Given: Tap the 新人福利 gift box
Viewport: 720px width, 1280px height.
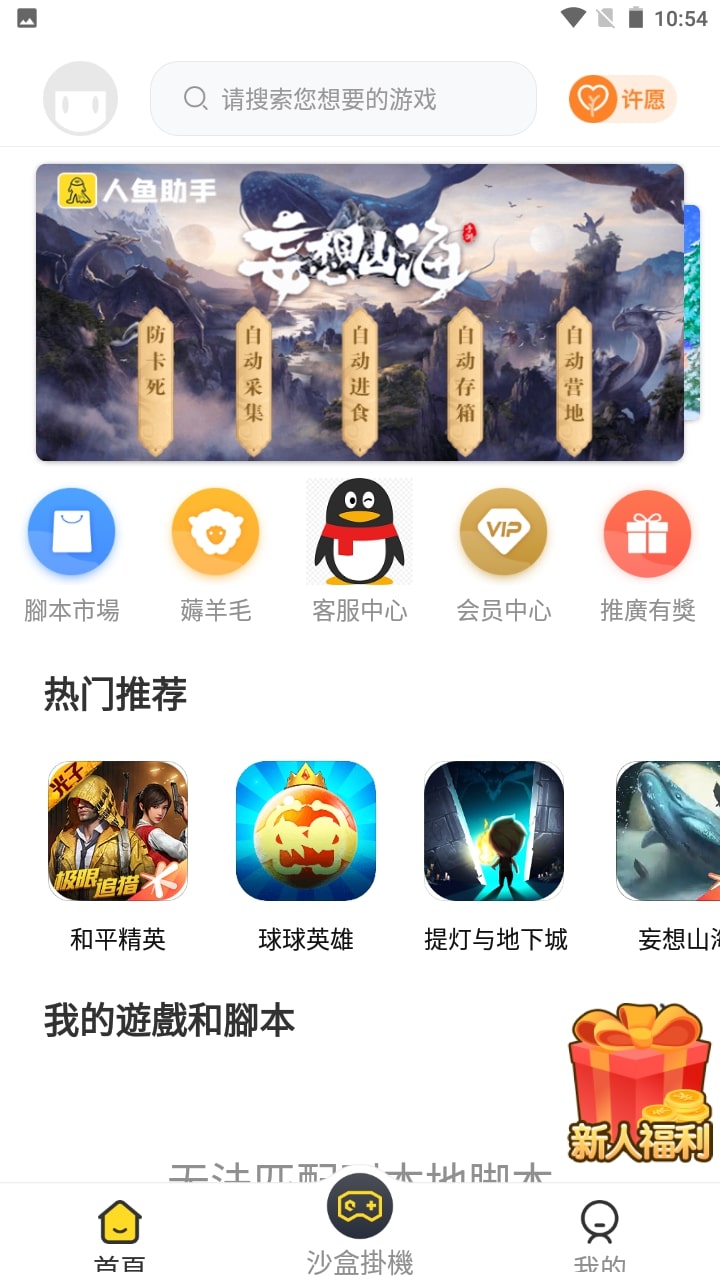Looking at the screenshot, I should click(637, 1085).
